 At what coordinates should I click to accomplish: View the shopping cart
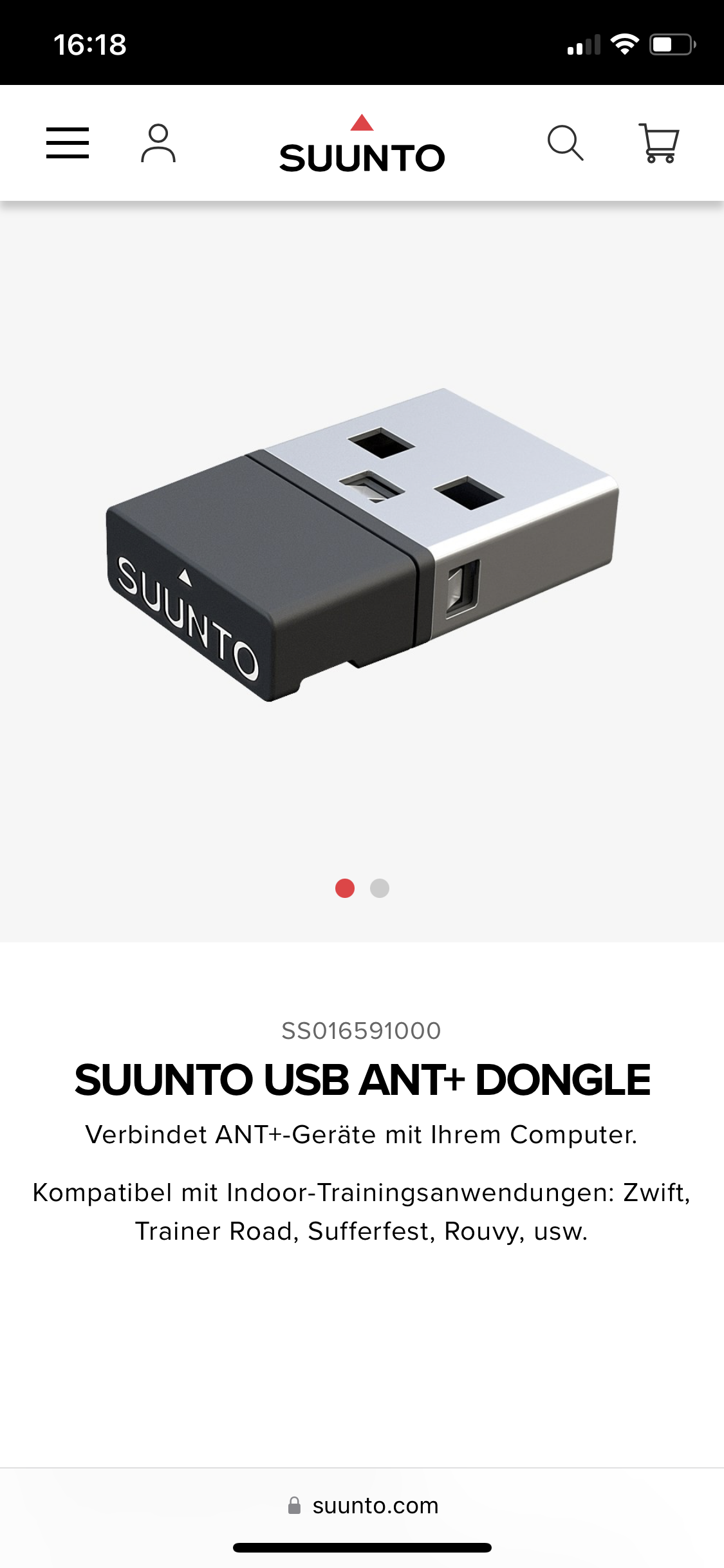tap(659, 143)
